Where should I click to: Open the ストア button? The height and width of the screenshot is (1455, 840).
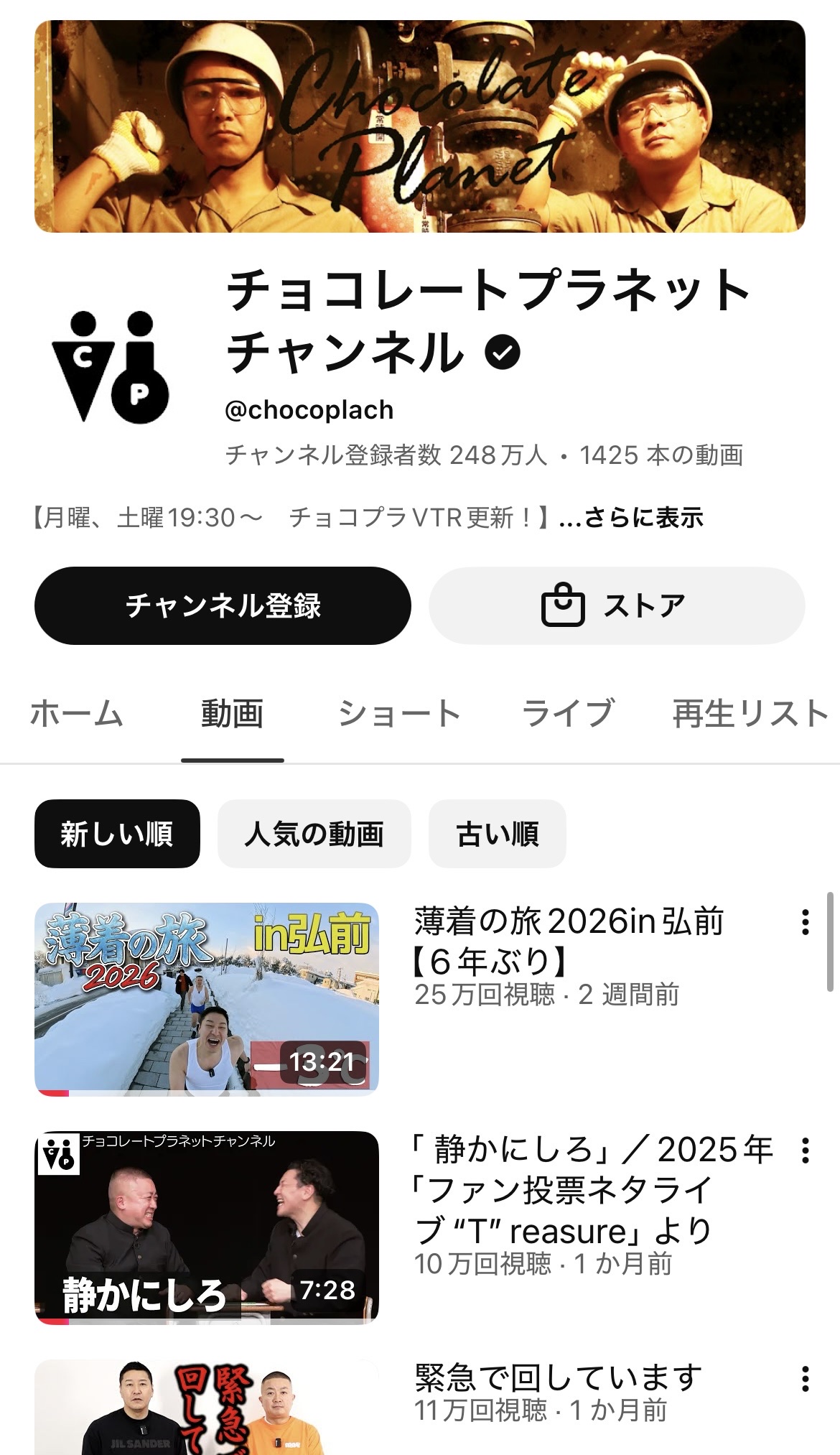[x=616, y=605]
